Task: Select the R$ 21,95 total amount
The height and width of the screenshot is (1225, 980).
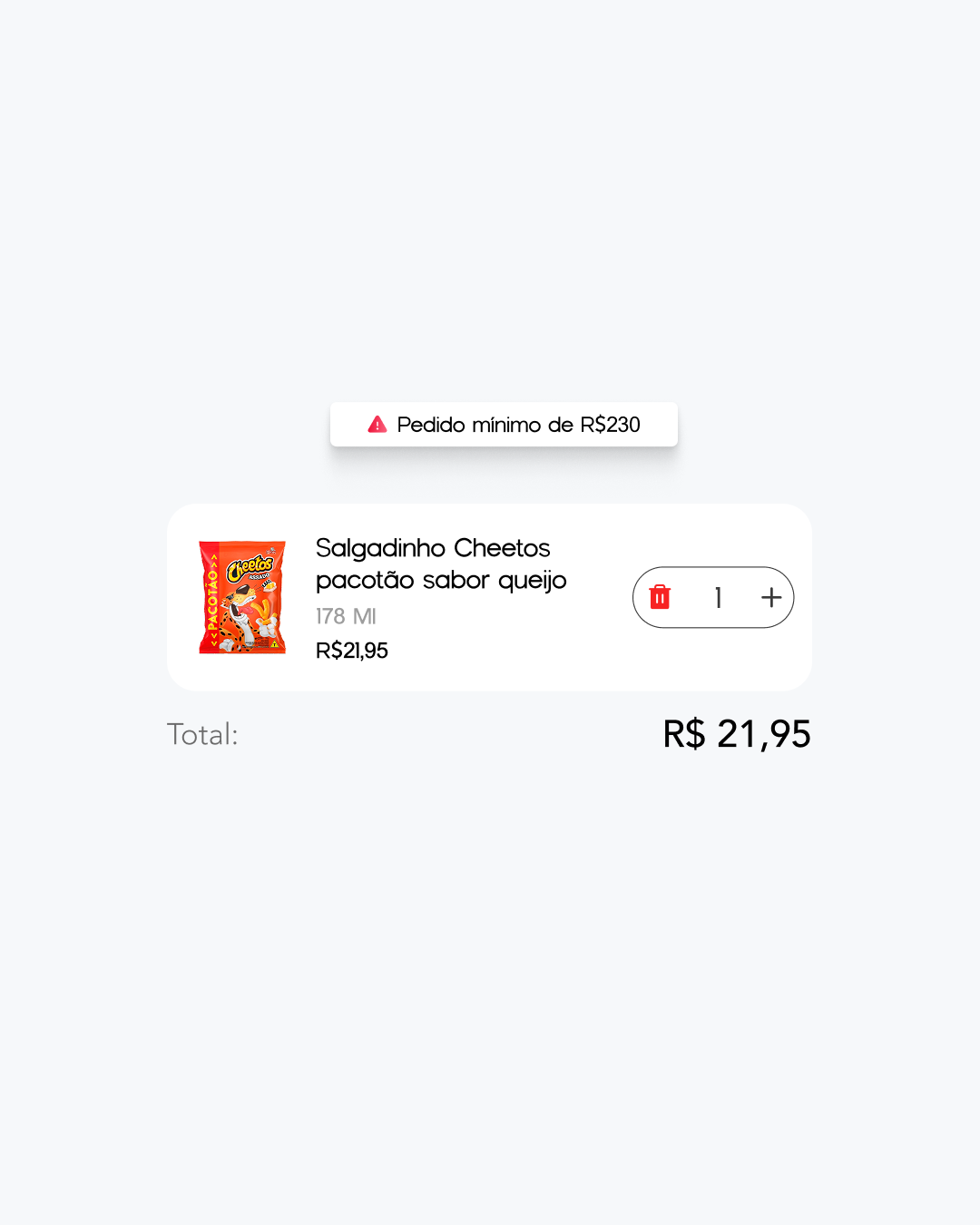Action: pyautogui.click(x=736, y=733)
